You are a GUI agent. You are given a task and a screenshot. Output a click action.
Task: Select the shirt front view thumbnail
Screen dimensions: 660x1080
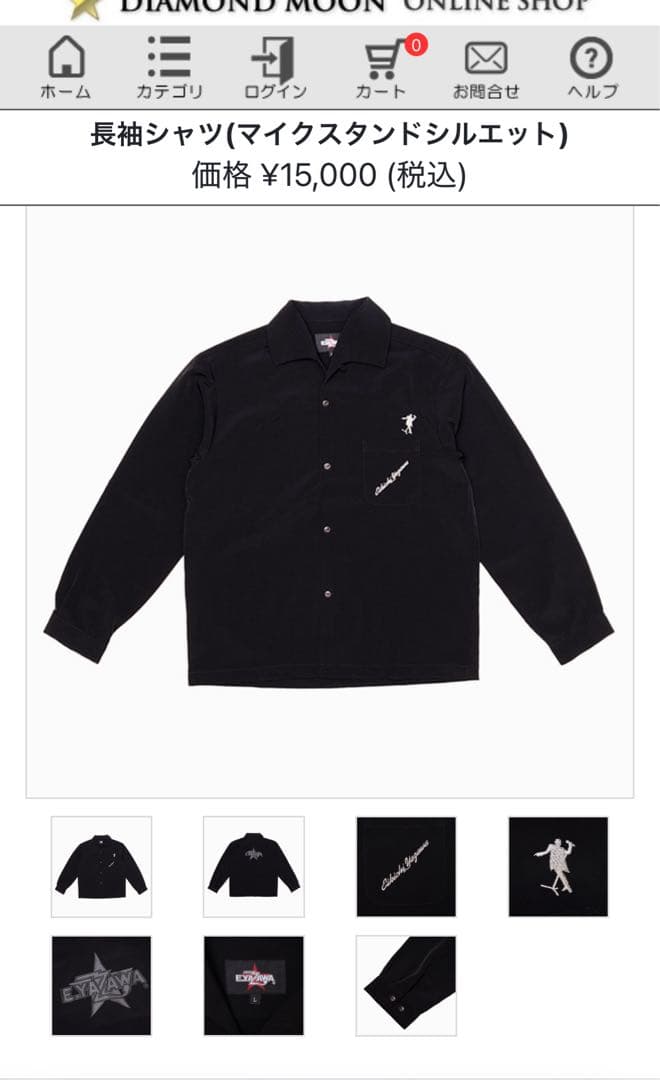101,866
